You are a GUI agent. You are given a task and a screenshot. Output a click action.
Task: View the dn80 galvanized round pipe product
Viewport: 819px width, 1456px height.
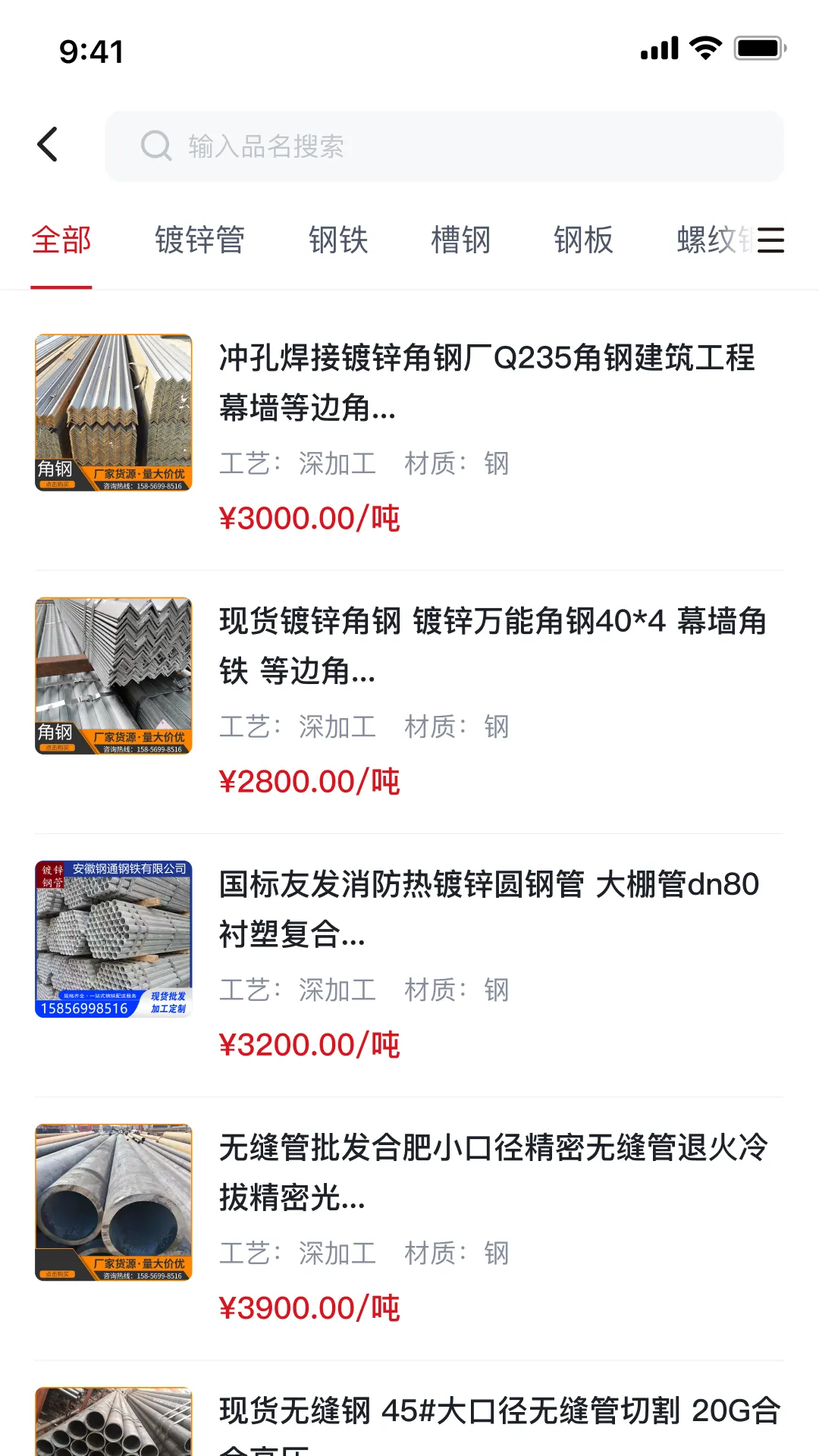pos(489,910)
